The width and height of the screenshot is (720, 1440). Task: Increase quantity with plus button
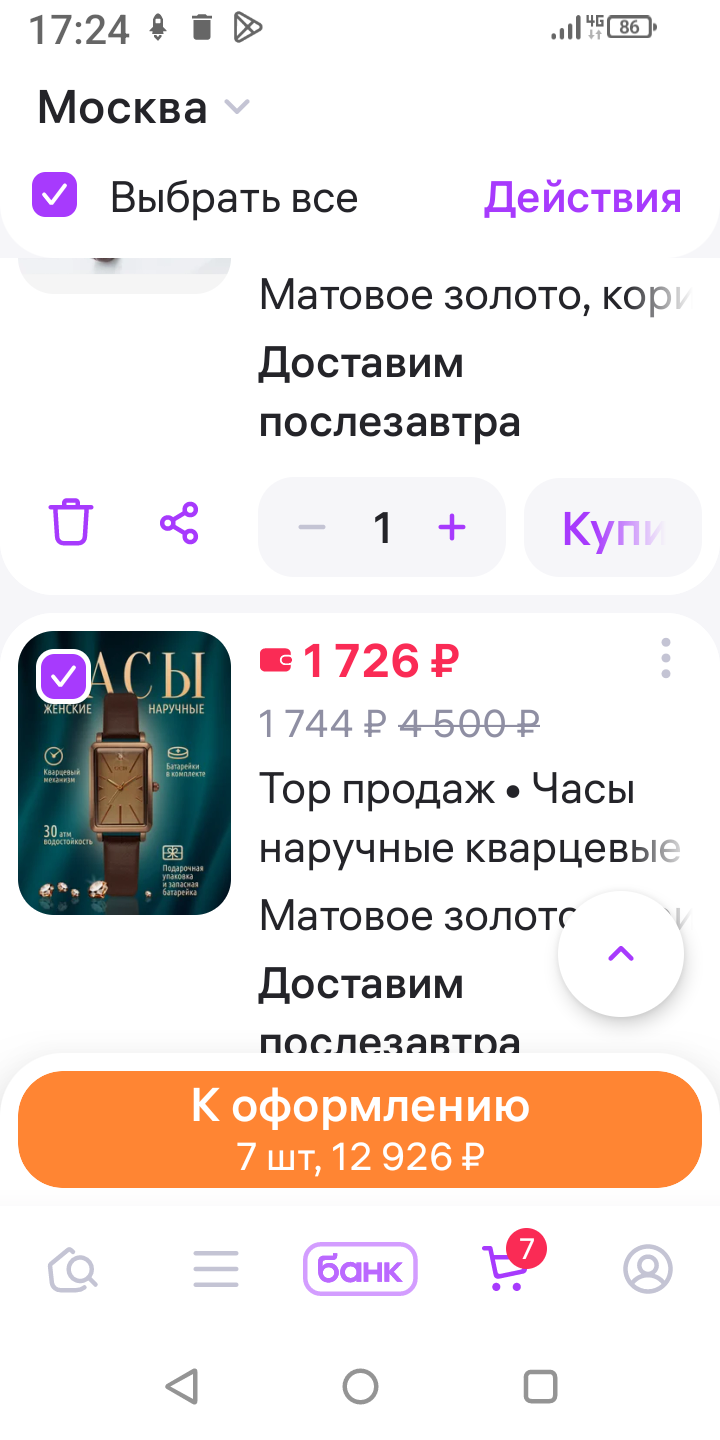coord(452,527)
